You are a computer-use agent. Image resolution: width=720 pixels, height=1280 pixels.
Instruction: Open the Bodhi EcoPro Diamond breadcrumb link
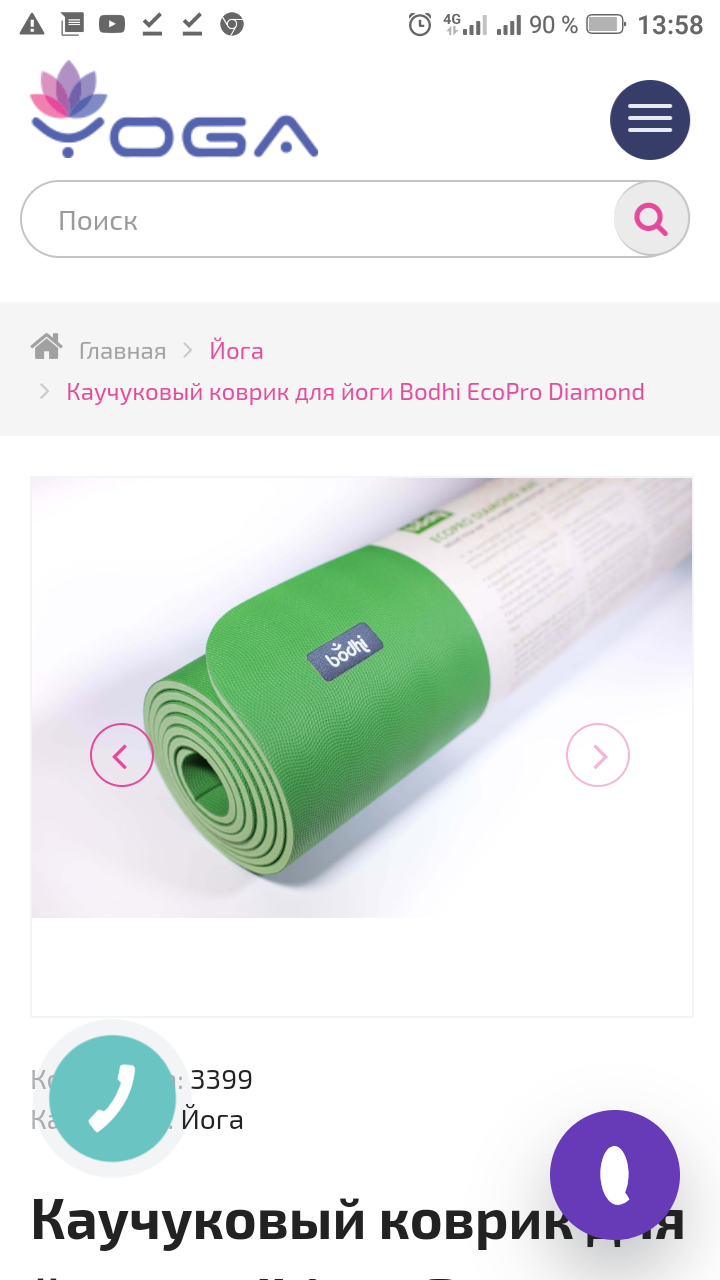pyautogui.click(x=355, y=392)
